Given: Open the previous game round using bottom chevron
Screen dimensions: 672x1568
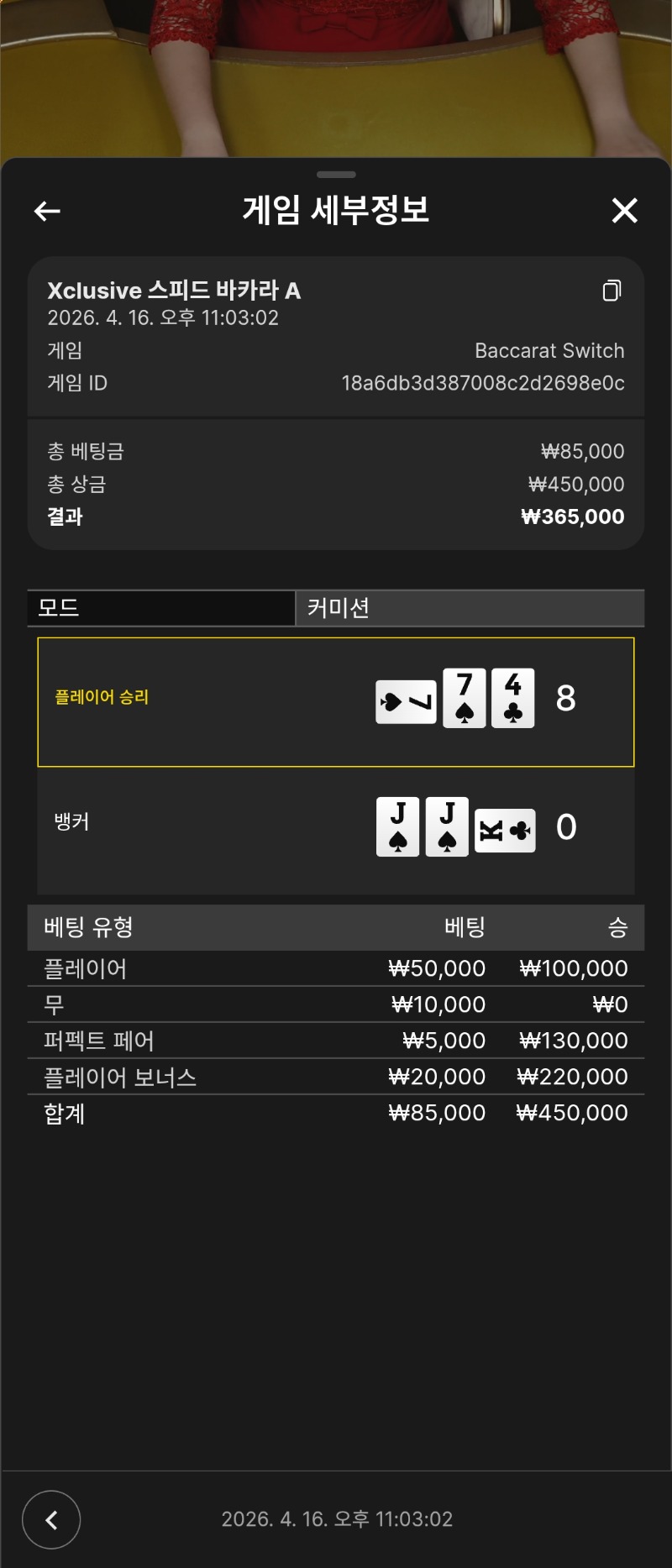Looking at the screenshot, I should (x=51, y=1519).
